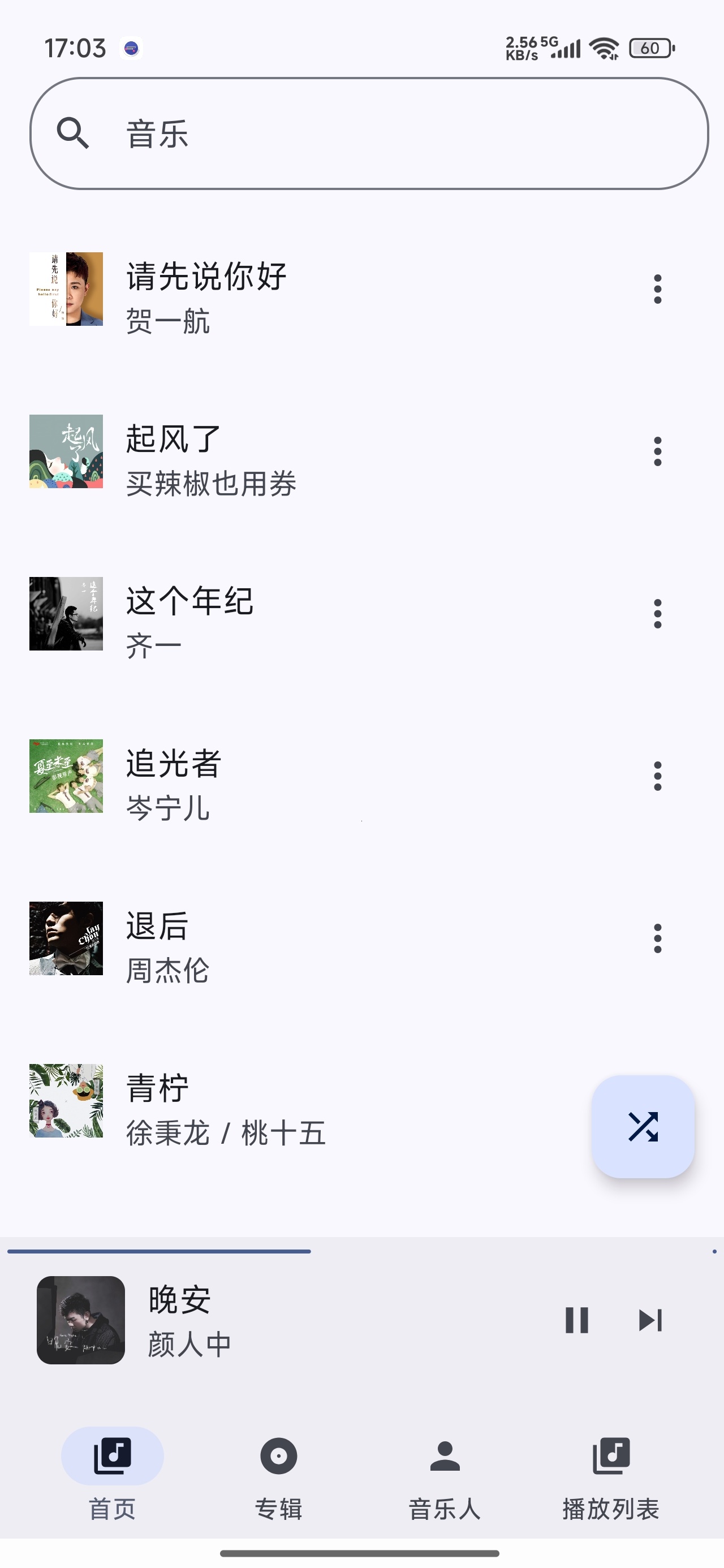Open more options for 请先说你好

click(657, 289)
